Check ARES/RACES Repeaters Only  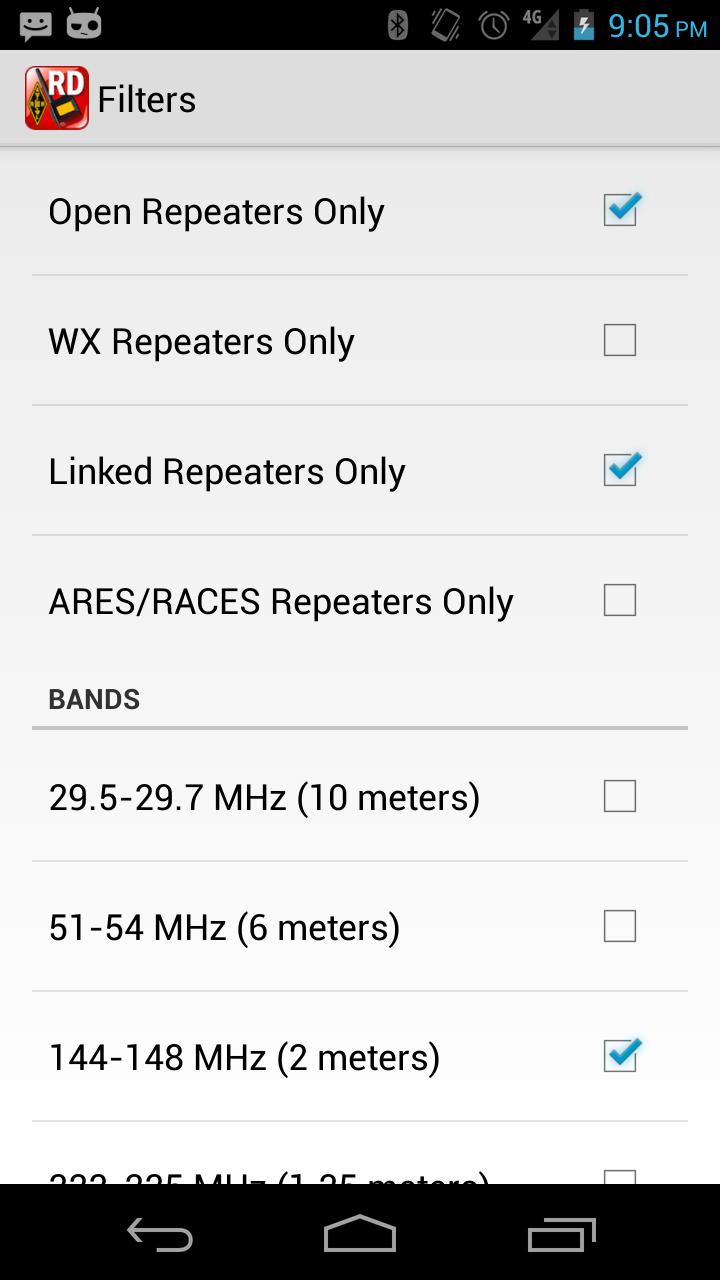click(620, 600)
